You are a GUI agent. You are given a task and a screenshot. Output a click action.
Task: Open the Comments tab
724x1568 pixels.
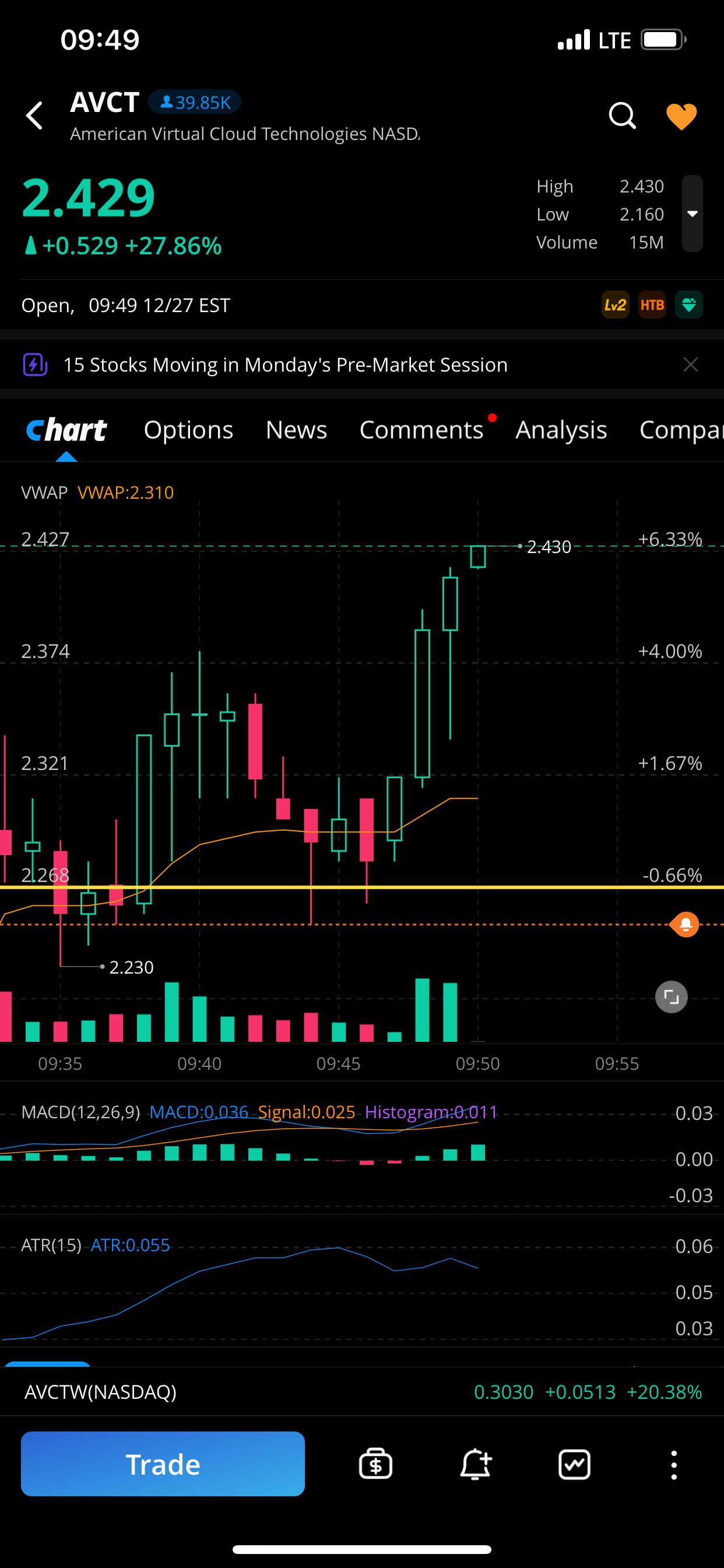click(421, 430)
